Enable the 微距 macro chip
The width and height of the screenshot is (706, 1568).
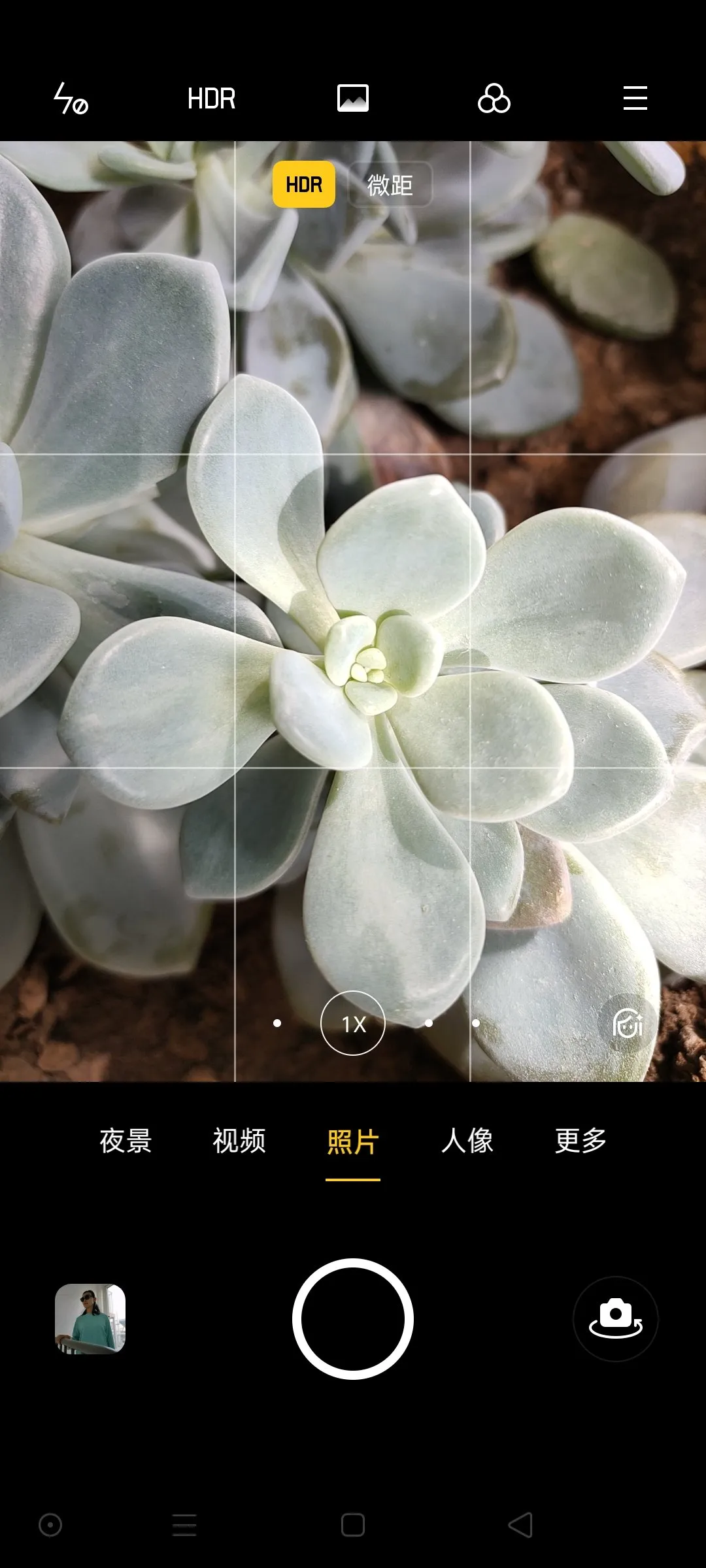tap(390, 185)
